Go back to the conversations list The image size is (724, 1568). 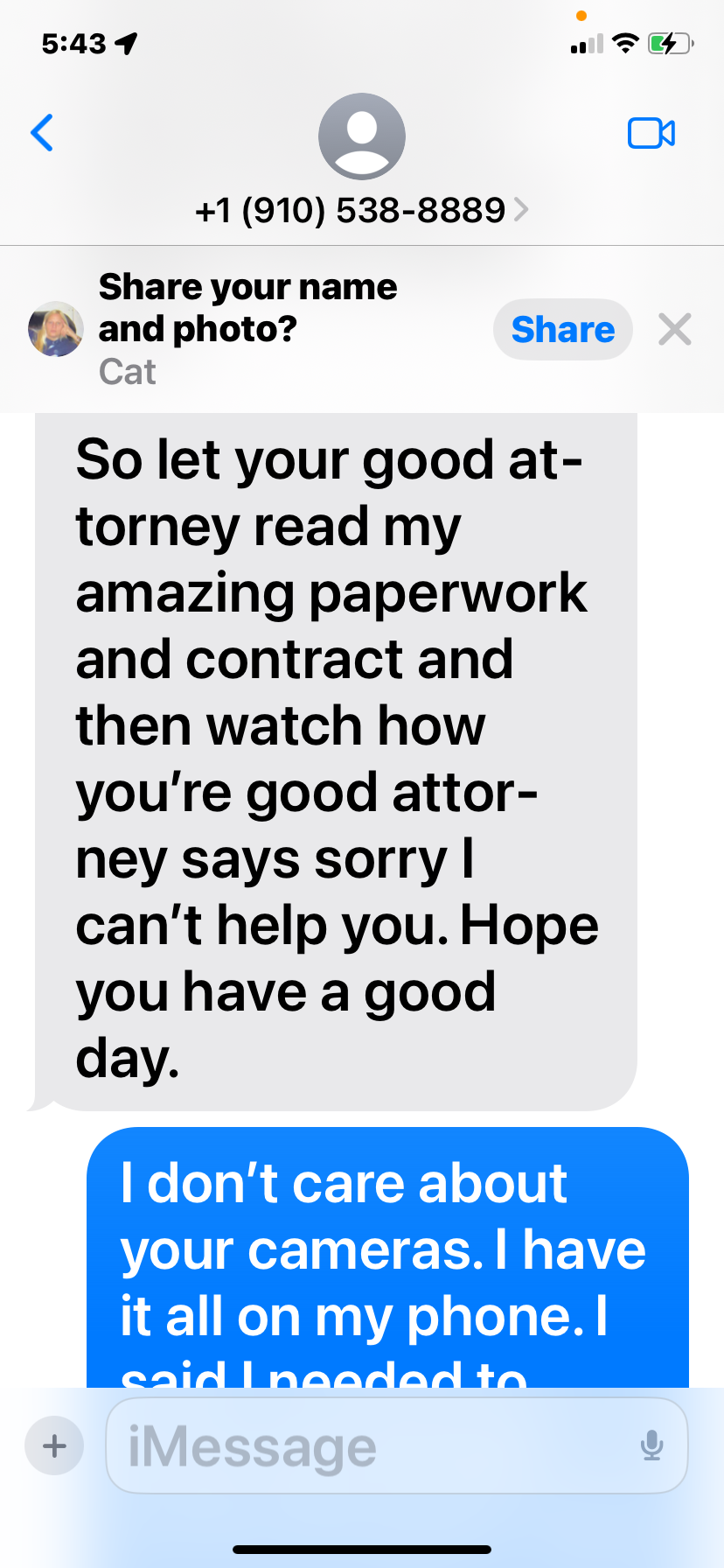click(x=42, y=133)
